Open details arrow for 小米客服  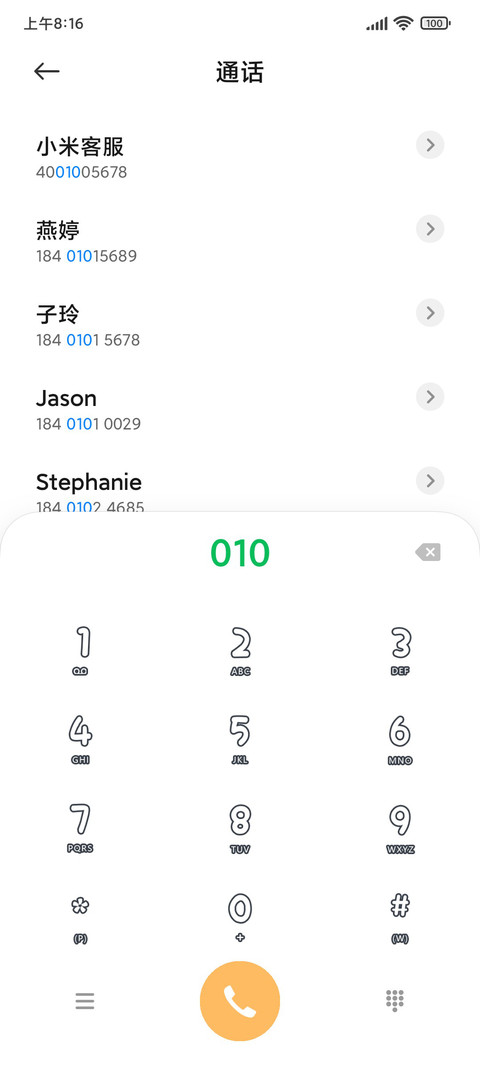tap(430, 145)
